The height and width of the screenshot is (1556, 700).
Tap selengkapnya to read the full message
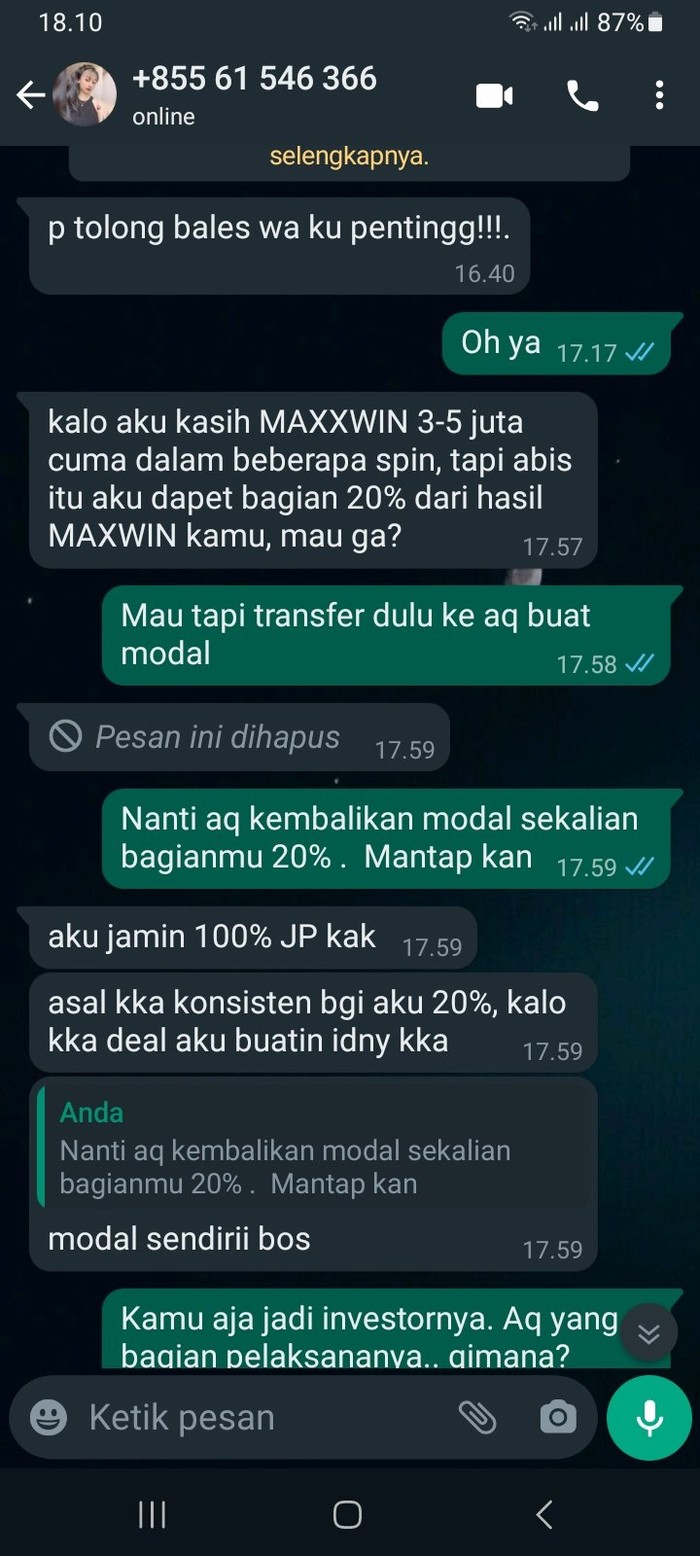click(x=349, y=157)
